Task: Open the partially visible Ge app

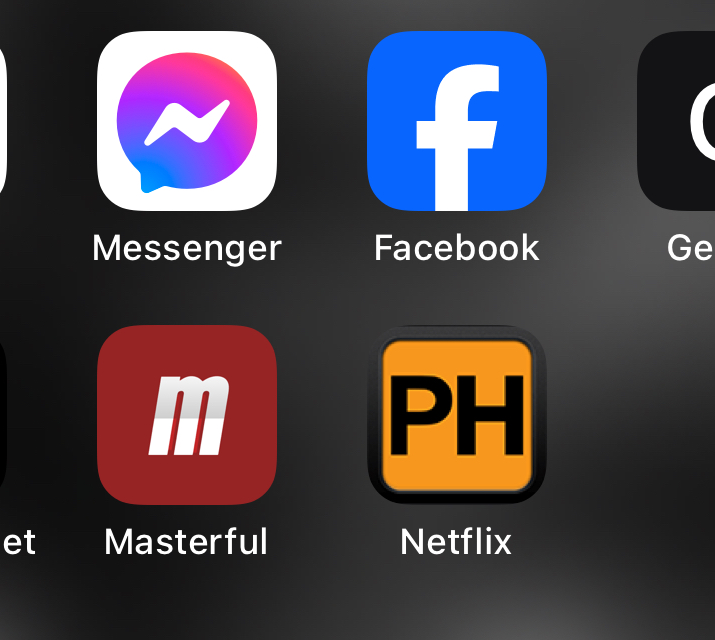Action: pyautogui.click(x=682, y=121)
